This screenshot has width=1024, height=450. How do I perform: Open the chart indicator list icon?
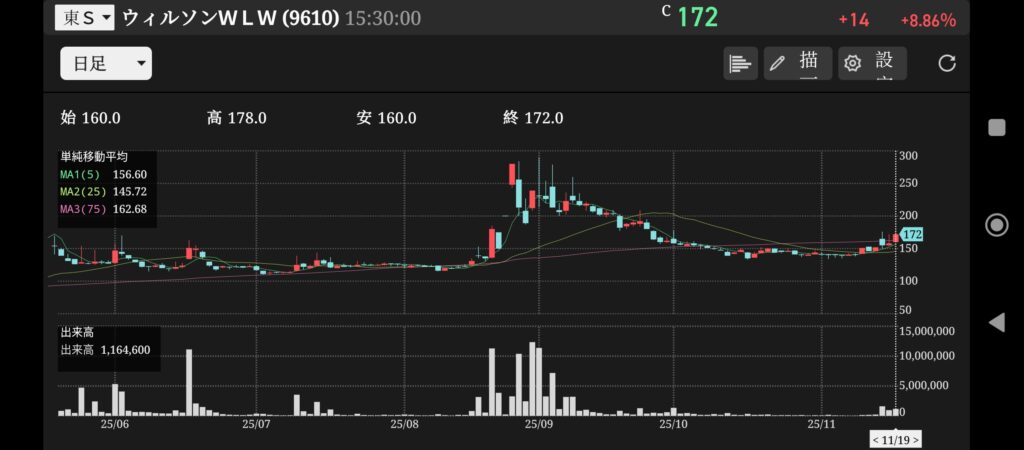[740, 64]
